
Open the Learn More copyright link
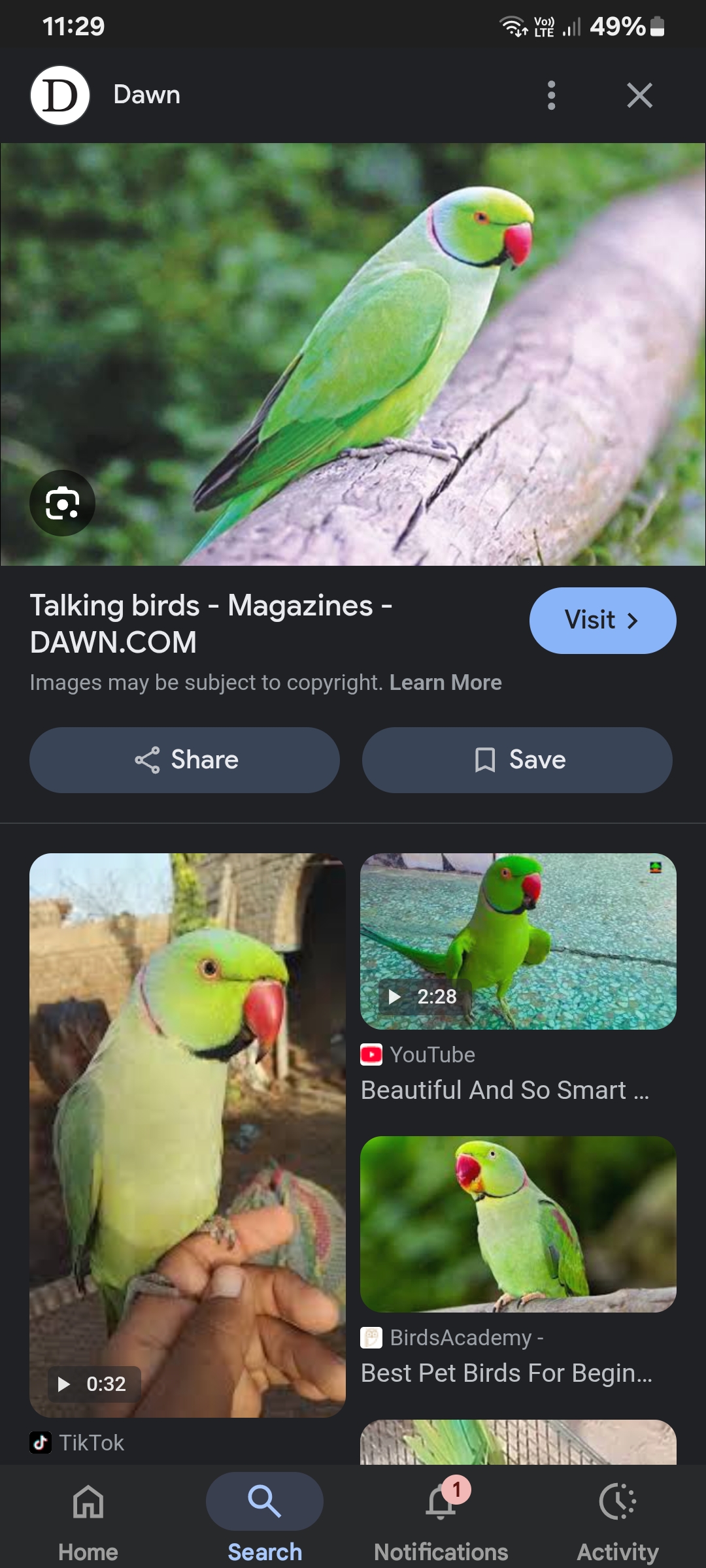point(445,683)
